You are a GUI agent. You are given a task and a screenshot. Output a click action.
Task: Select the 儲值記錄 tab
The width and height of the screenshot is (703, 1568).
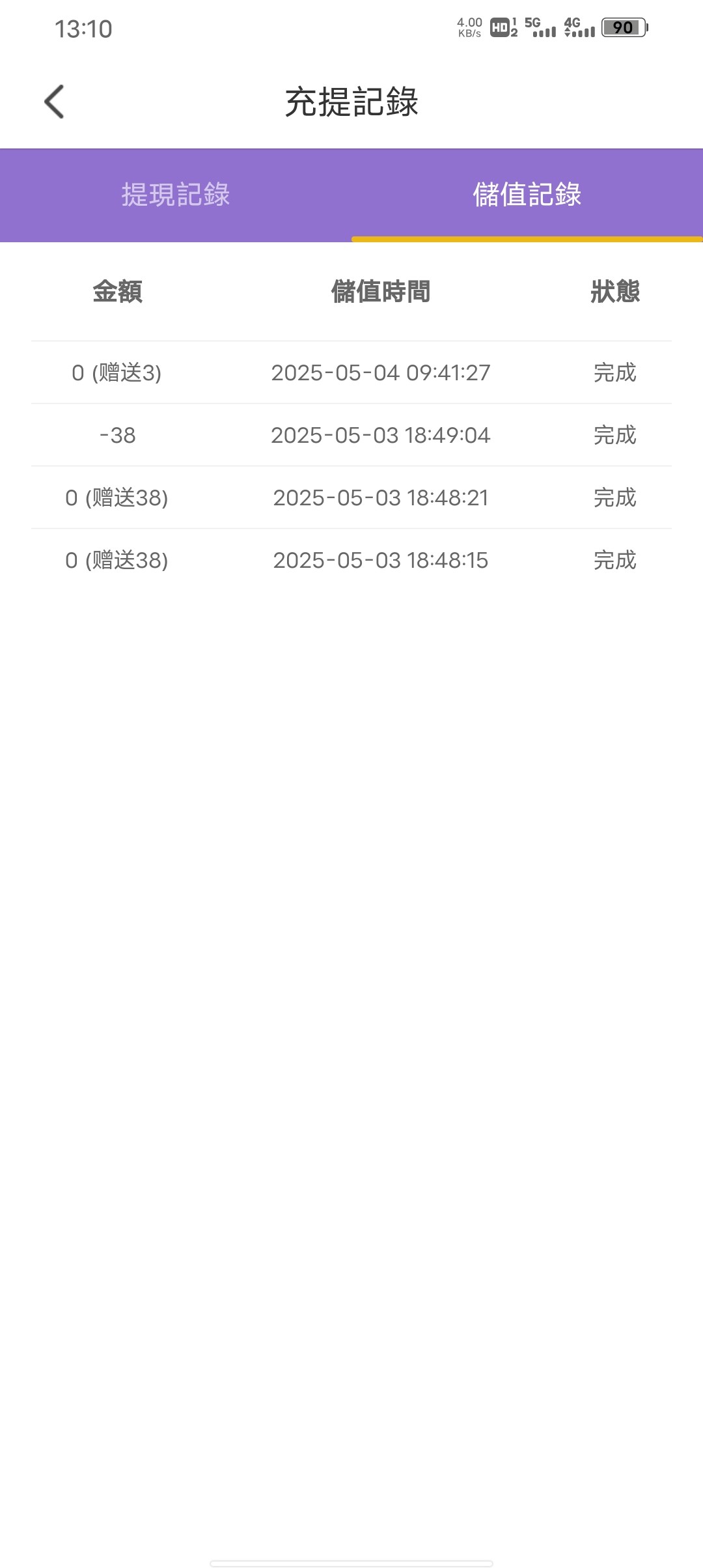click(x=527, y=195)
